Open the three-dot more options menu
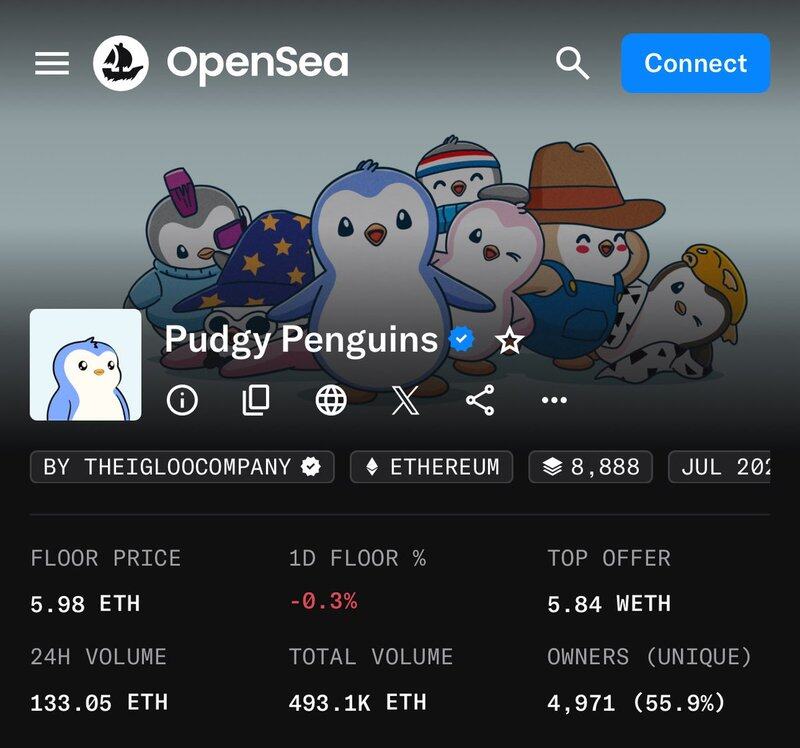Screen dimensions: 800x748 tap(554, 401)
